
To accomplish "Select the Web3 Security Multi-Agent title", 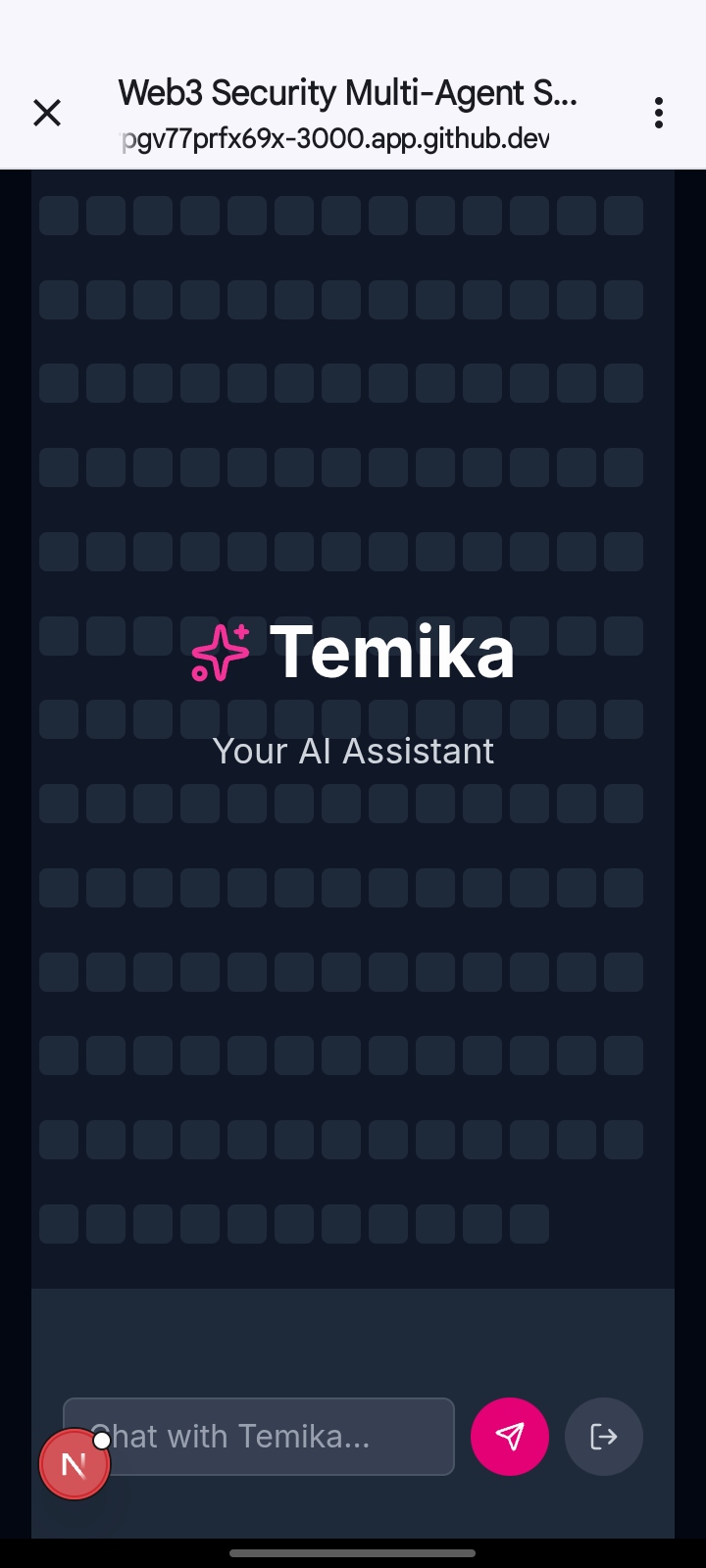I will click(347, 93).
